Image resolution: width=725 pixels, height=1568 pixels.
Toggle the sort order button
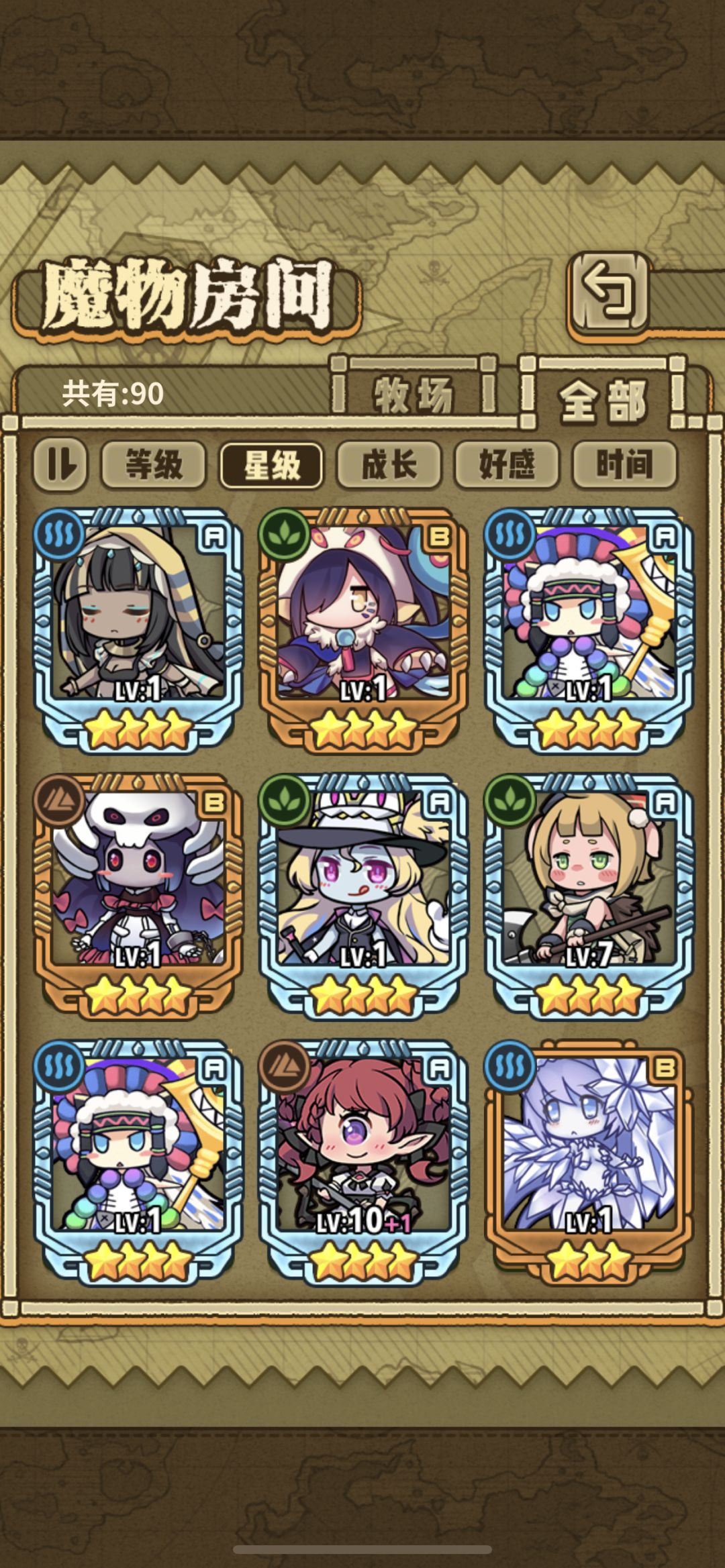(60, 464)
